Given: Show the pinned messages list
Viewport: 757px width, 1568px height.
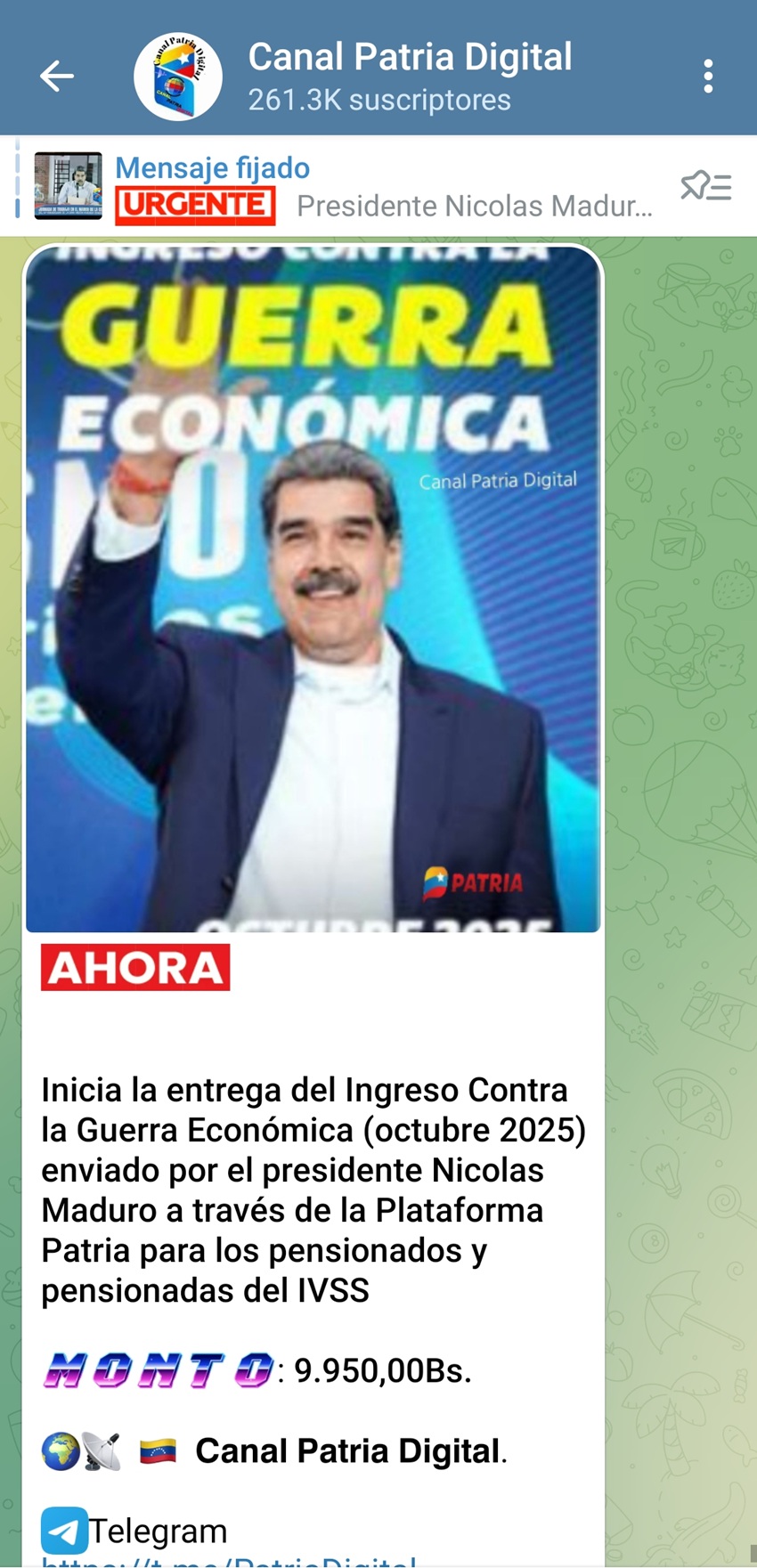Looking at the screenshot, I should click(x=705, y=187).
